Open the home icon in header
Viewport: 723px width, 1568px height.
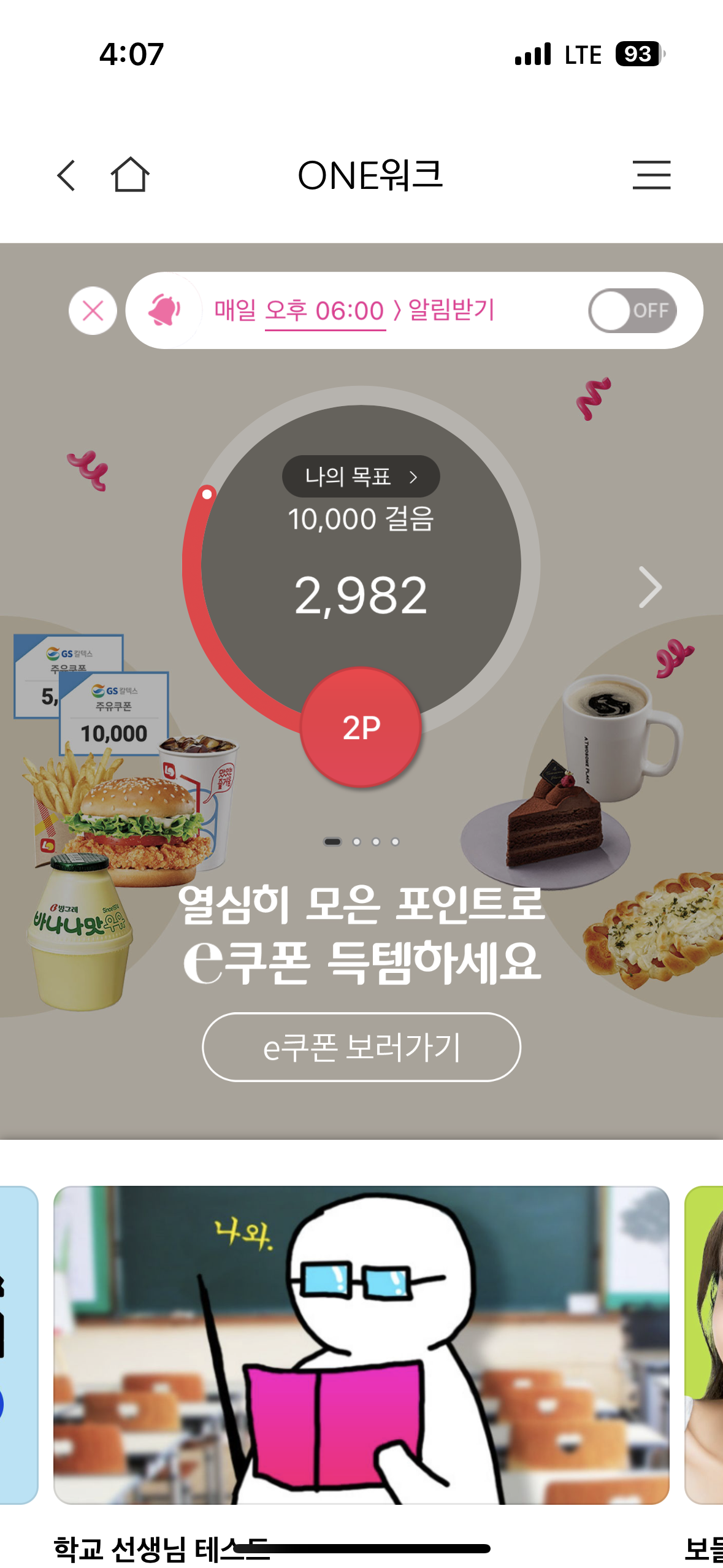point(129,175)
